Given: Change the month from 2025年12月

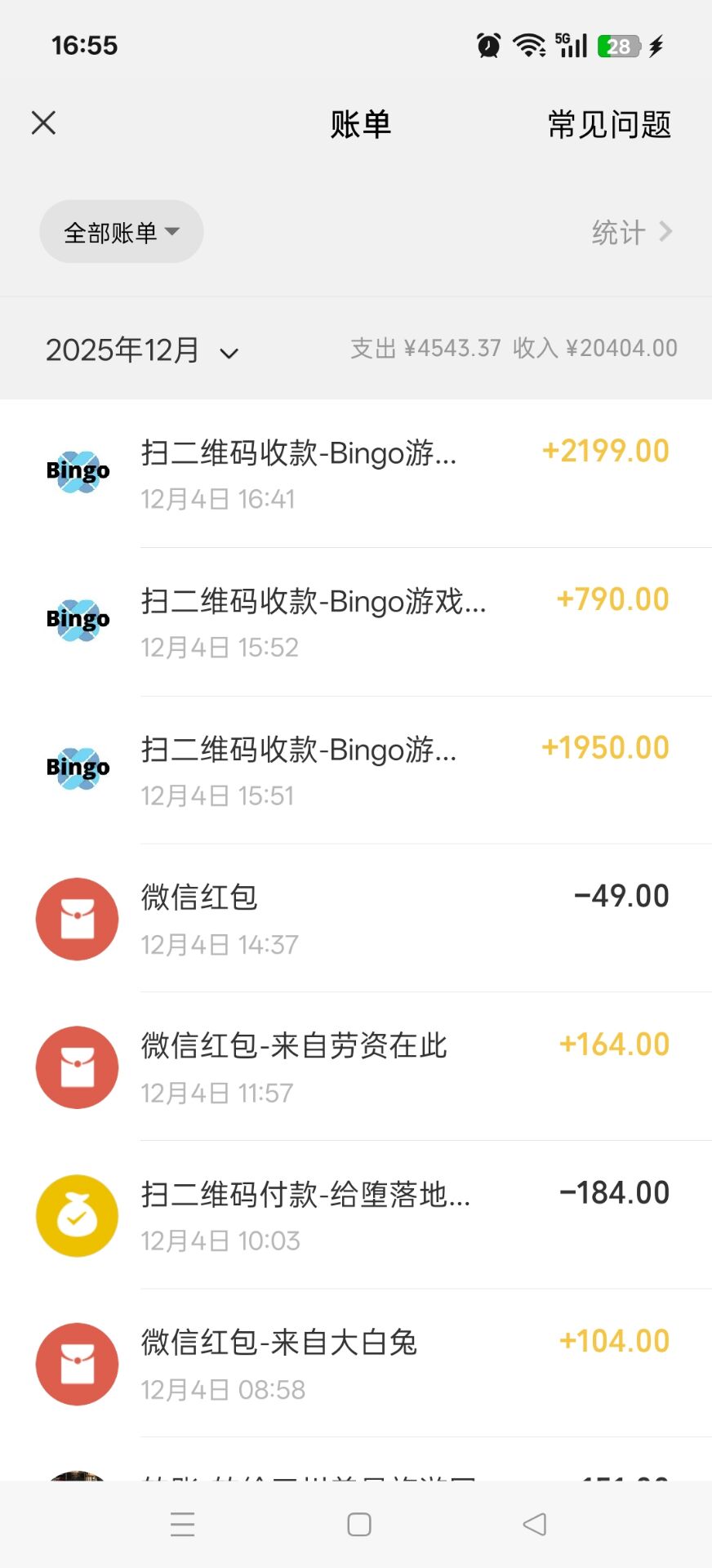Looking at the screenshot, I should point(142,351).
